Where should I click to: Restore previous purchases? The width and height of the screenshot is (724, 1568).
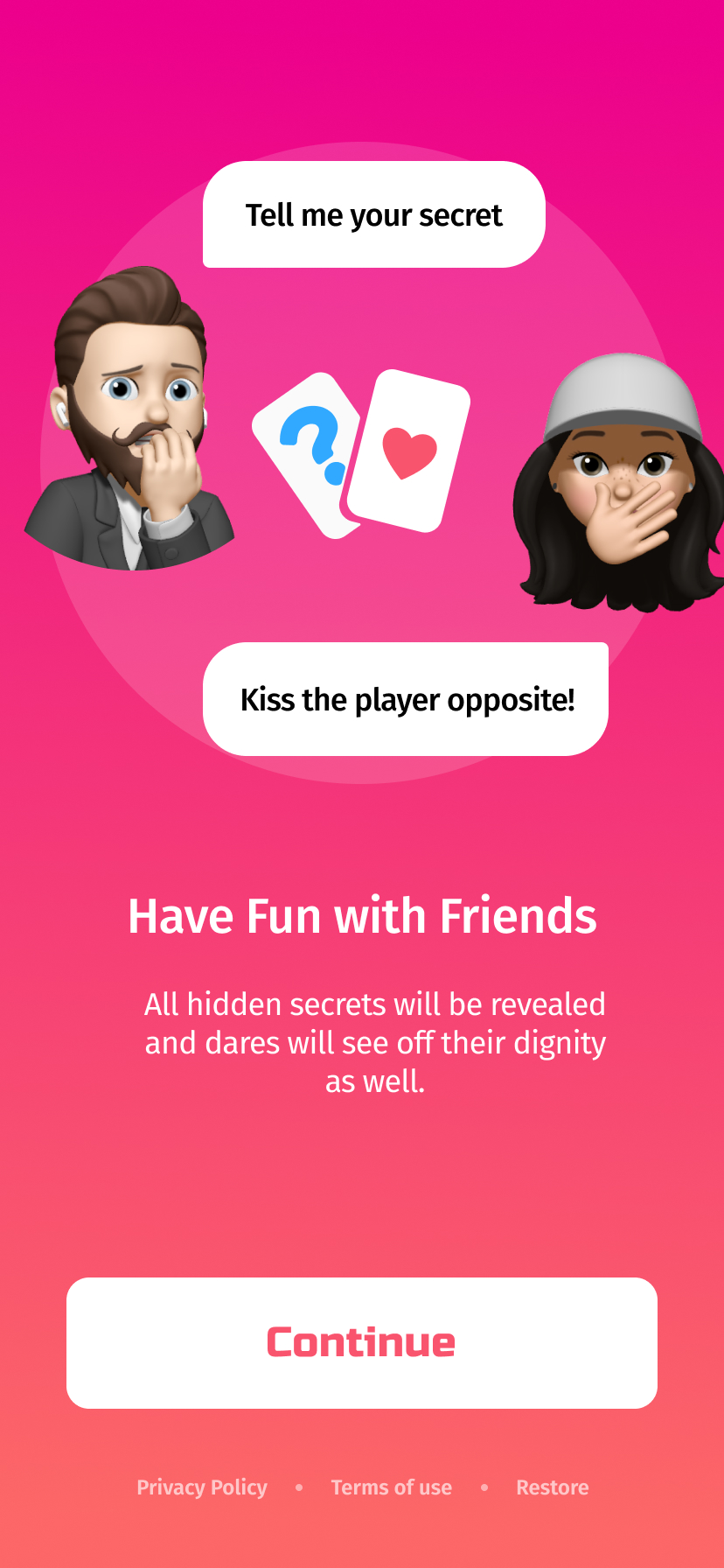click(552, 1487)
